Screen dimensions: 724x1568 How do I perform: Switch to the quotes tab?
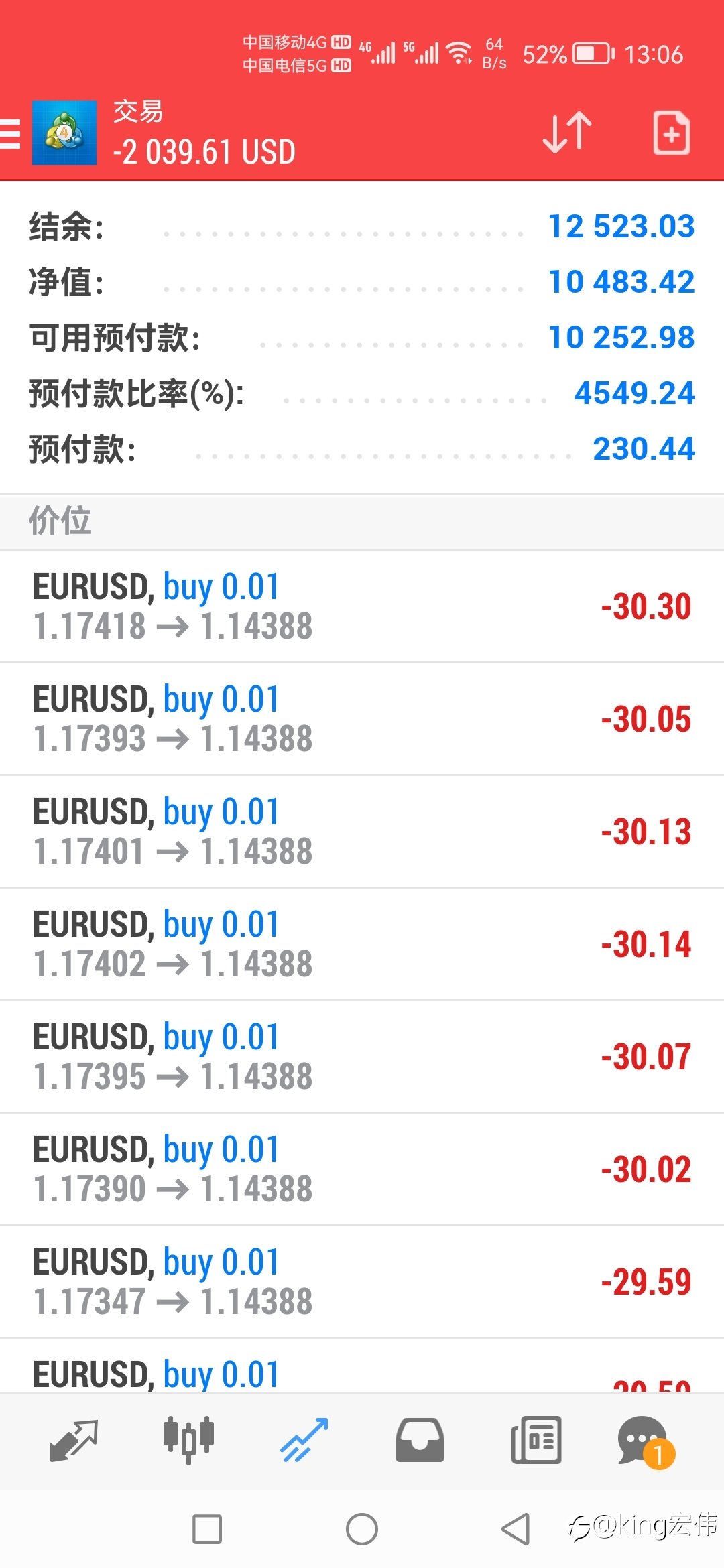coord(74,1440)
